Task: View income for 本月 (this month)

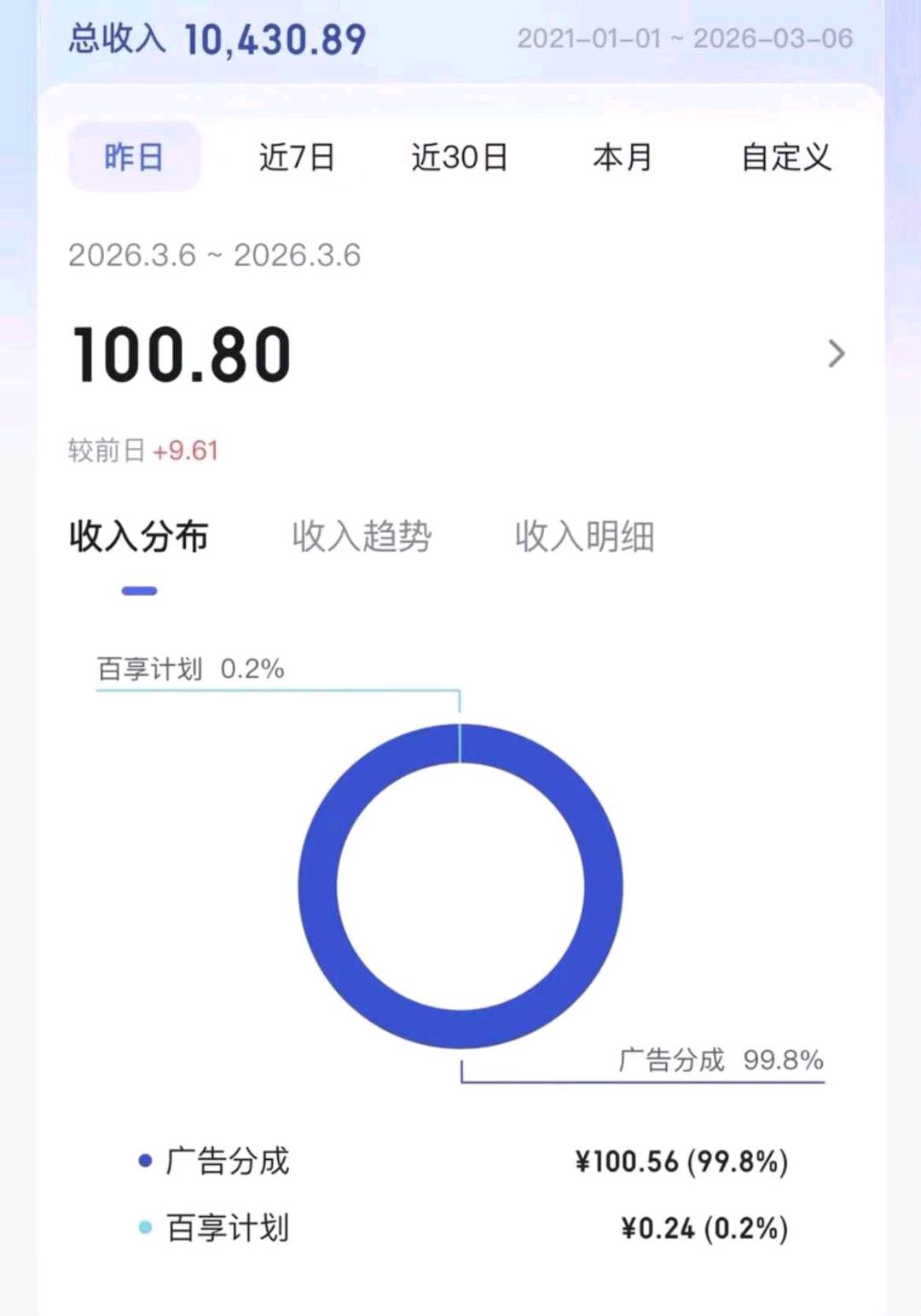Action: pyautogui.click(x=623, y=156)
